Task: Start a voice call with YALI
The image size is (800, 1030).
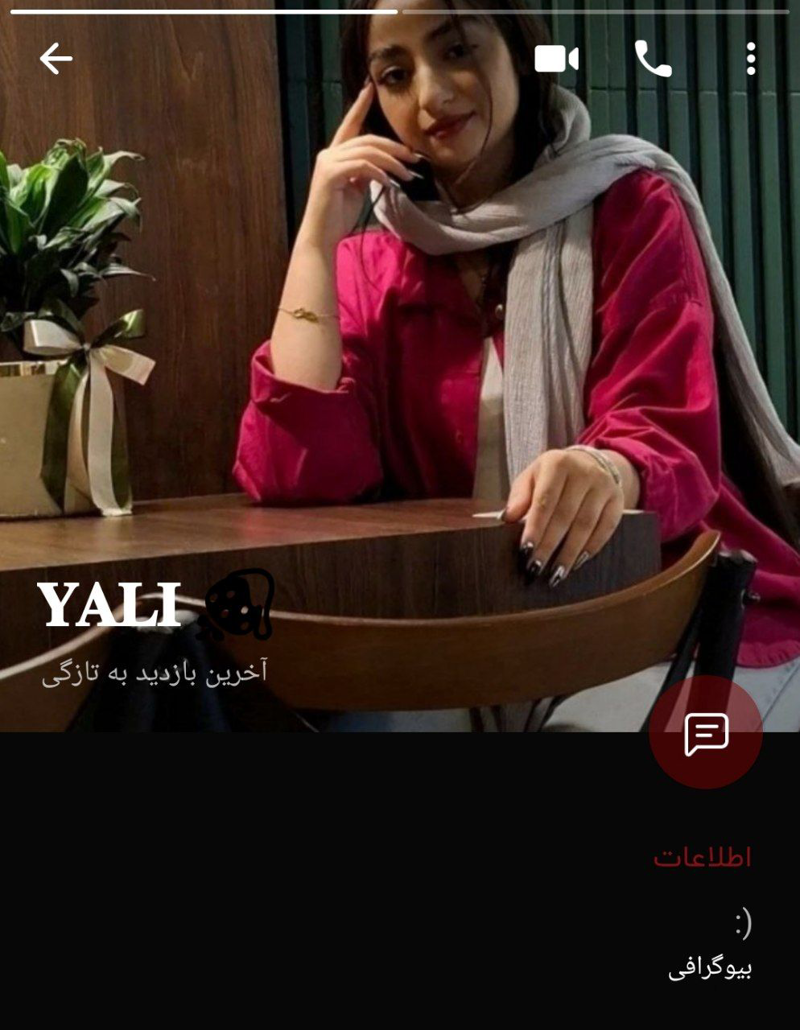Action: coord(653,60)
